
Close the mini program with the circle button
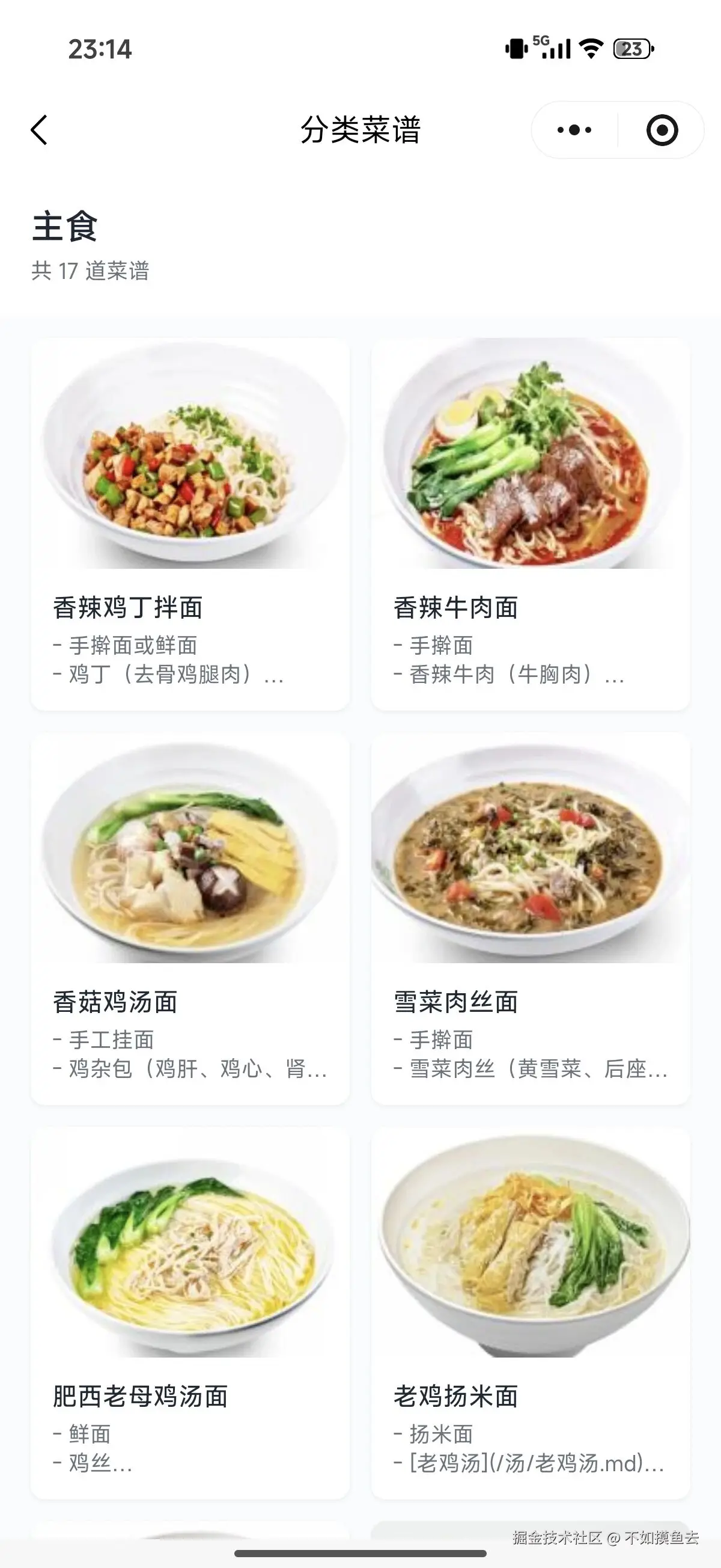pos(662,130)
